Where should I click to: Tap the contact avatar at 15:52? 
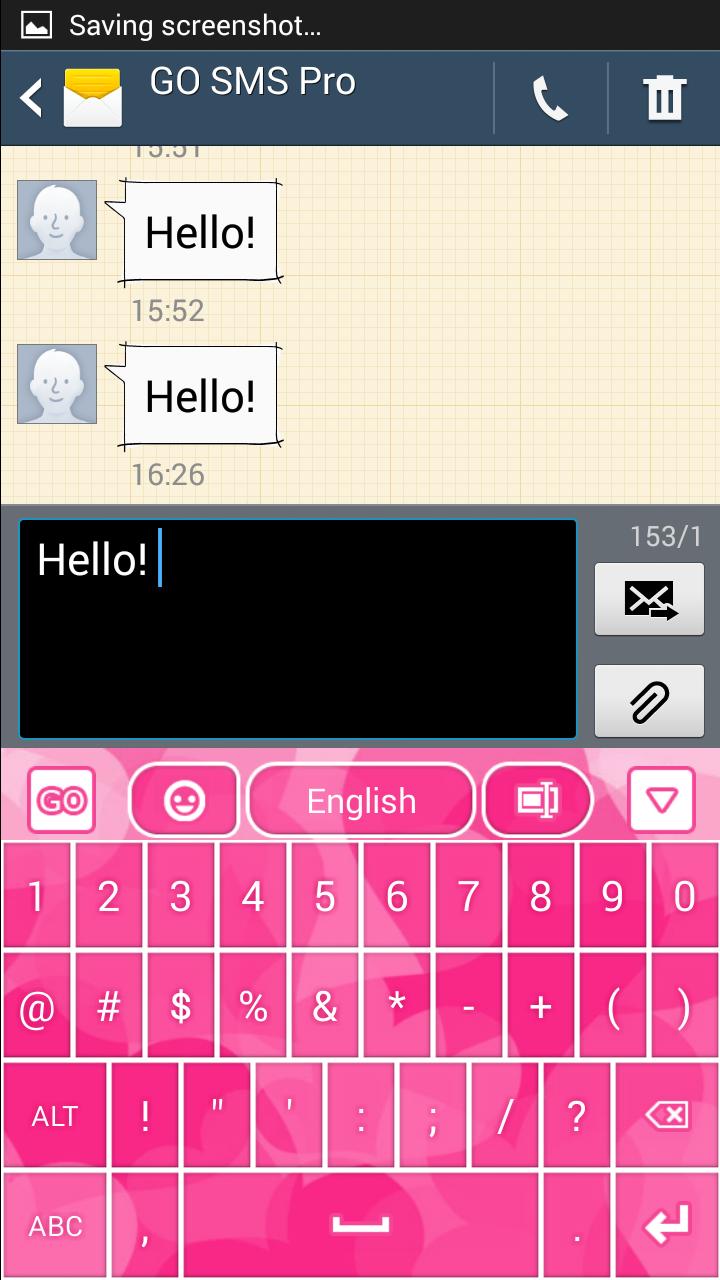pos(57,220)
